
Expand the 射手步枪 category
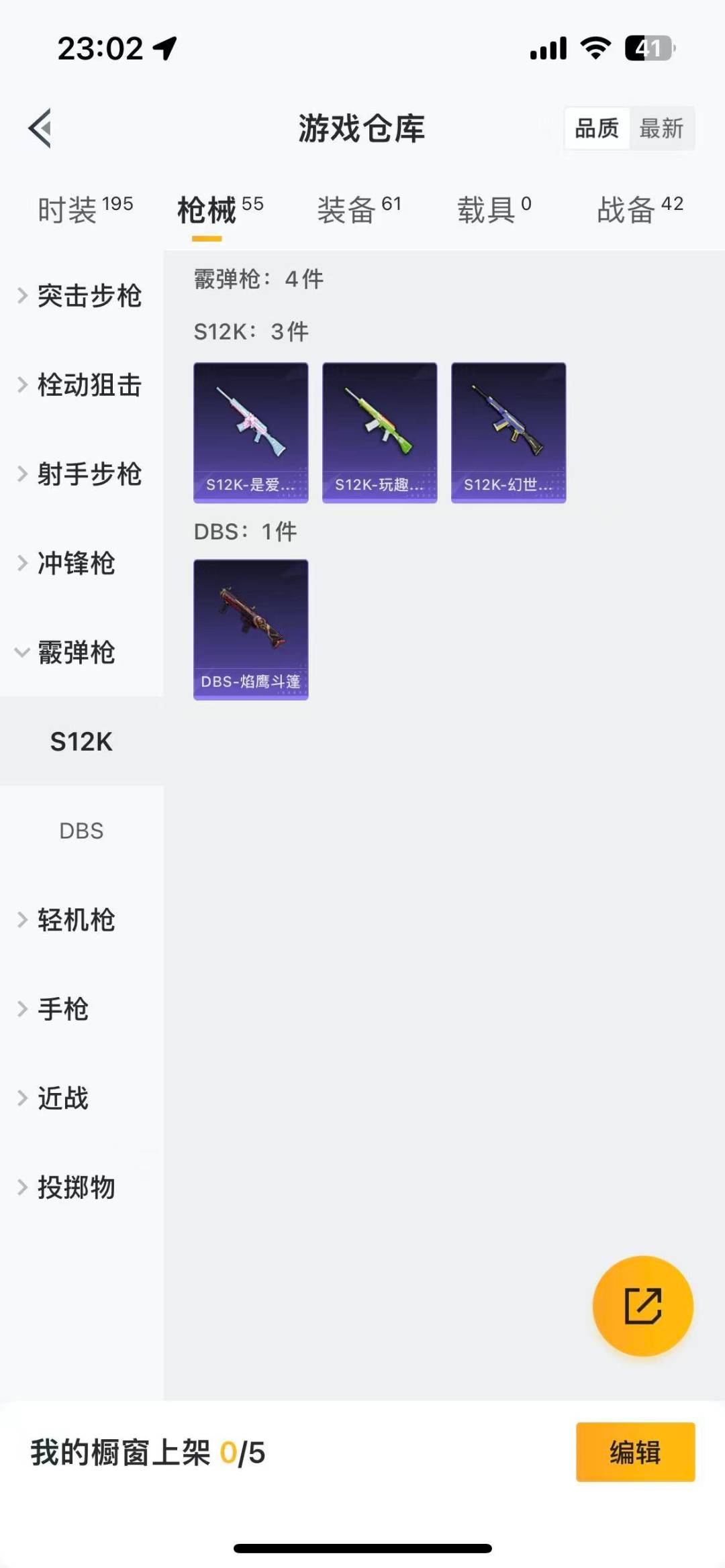coord(81,474)
